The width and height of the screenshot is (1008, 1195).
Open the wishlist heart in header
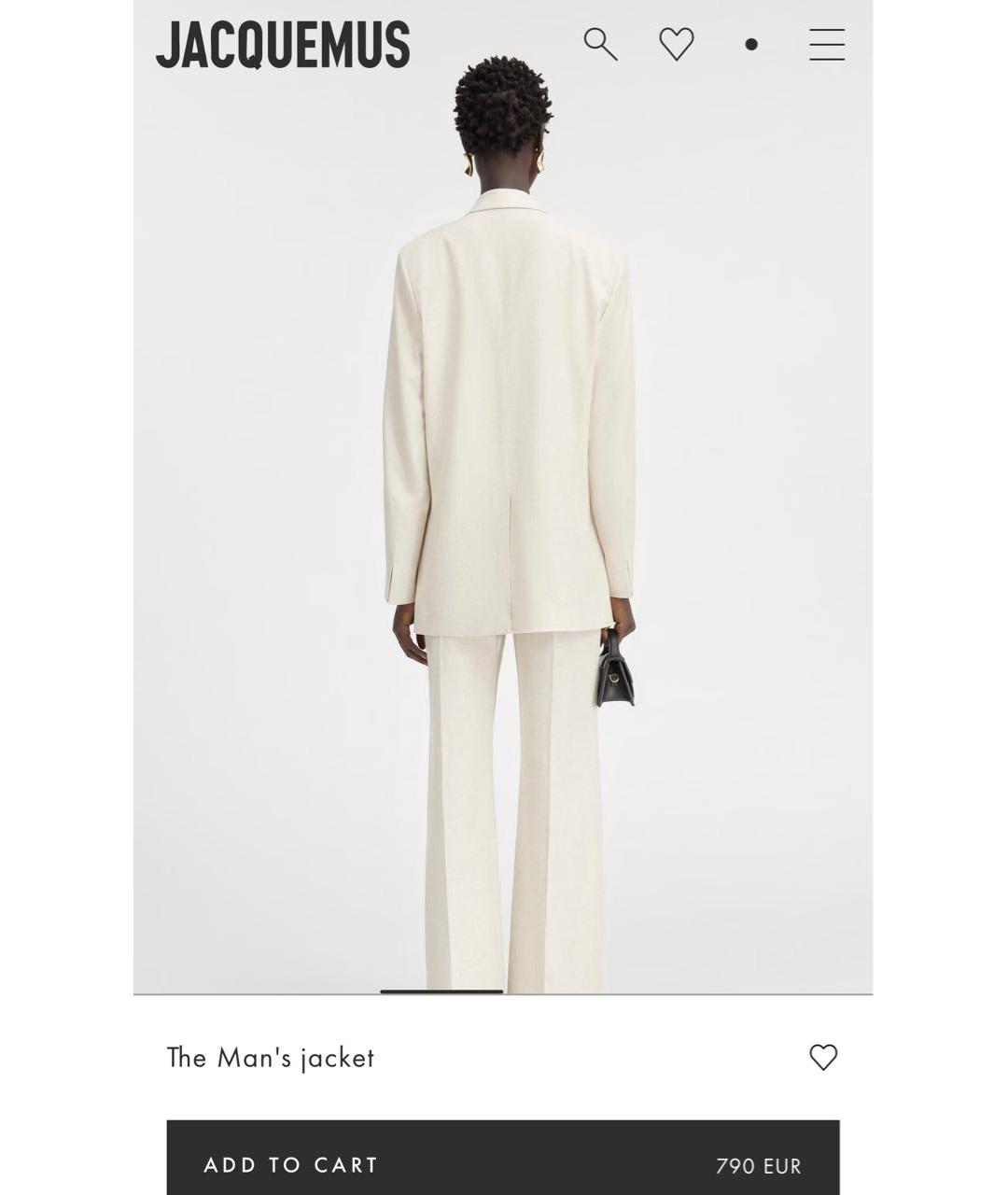676,44
